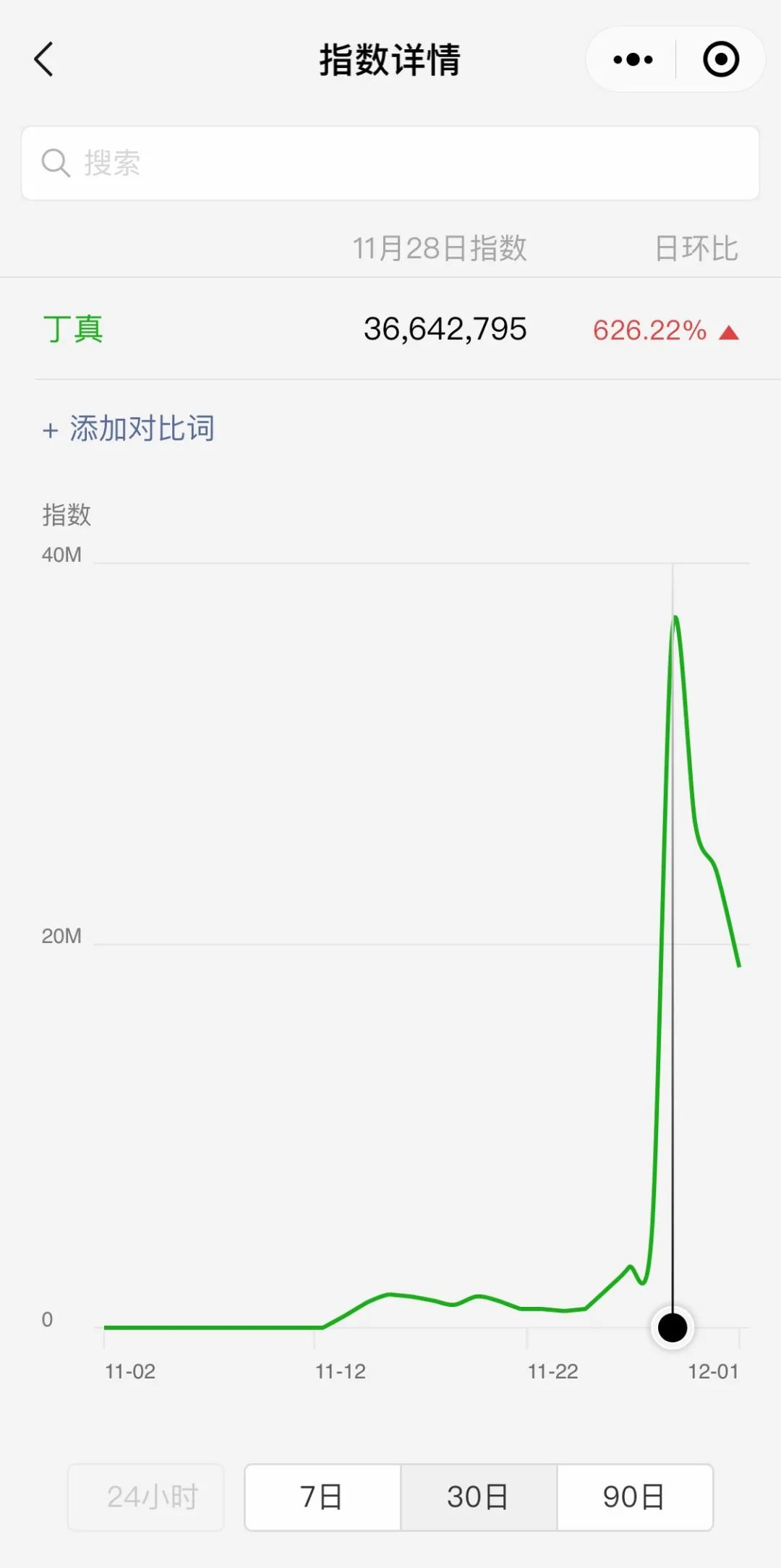
Task: Add a comparison keyword via 添加对比词
Action: click(x=129, y=429)
